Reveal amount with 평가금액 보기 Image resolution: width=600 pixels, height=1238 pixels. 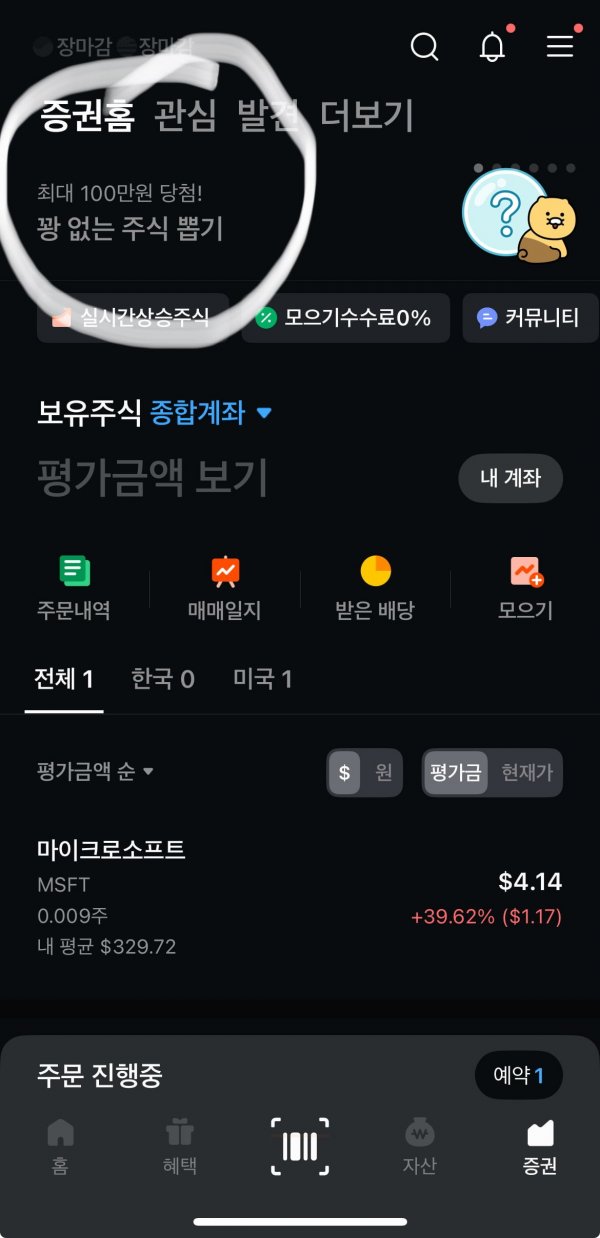152,478
